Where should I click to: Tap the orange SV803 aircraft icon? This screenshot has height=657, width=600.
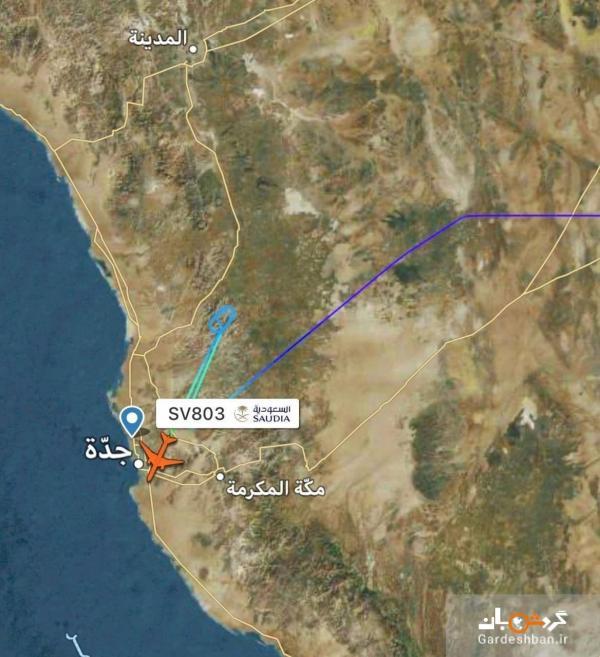pyautogui.click(x=160, y=459)
